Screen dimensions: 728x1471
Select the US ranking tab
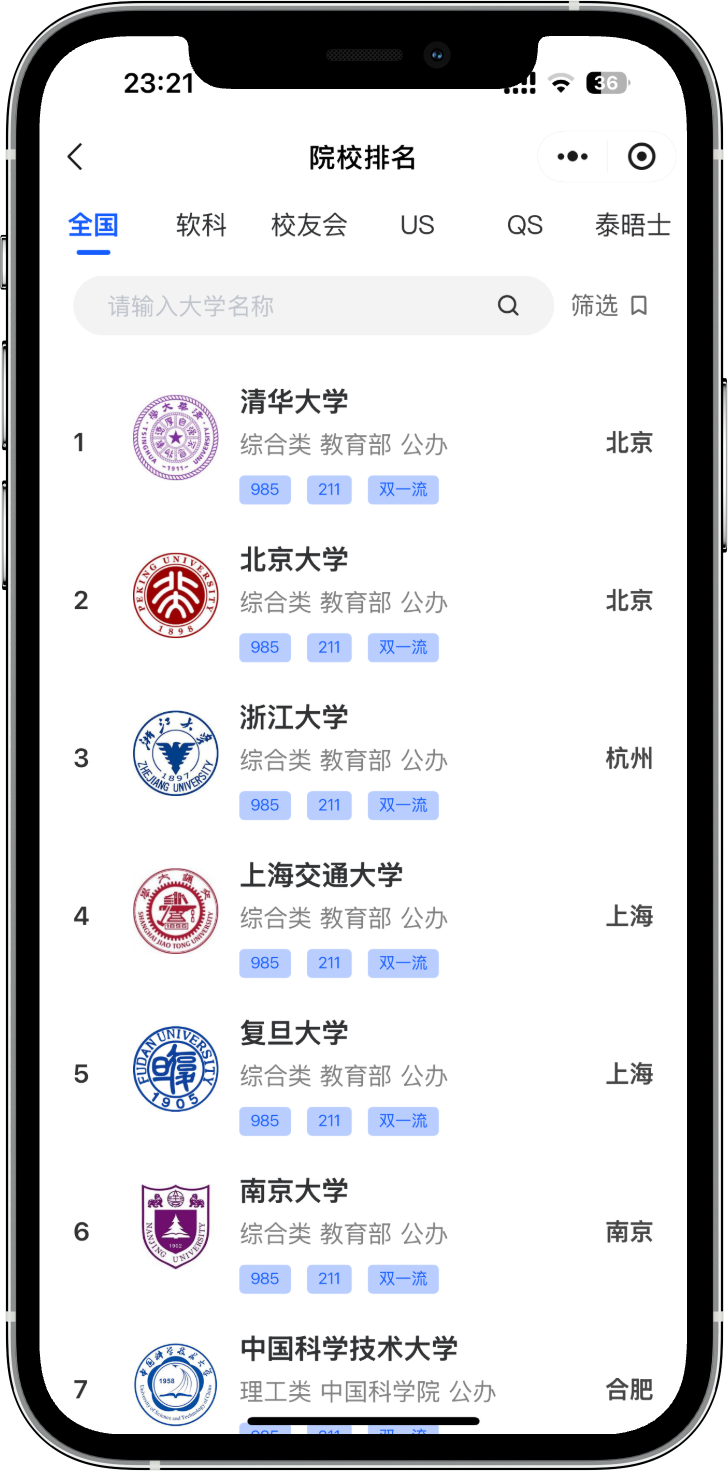tap(417, 225)
